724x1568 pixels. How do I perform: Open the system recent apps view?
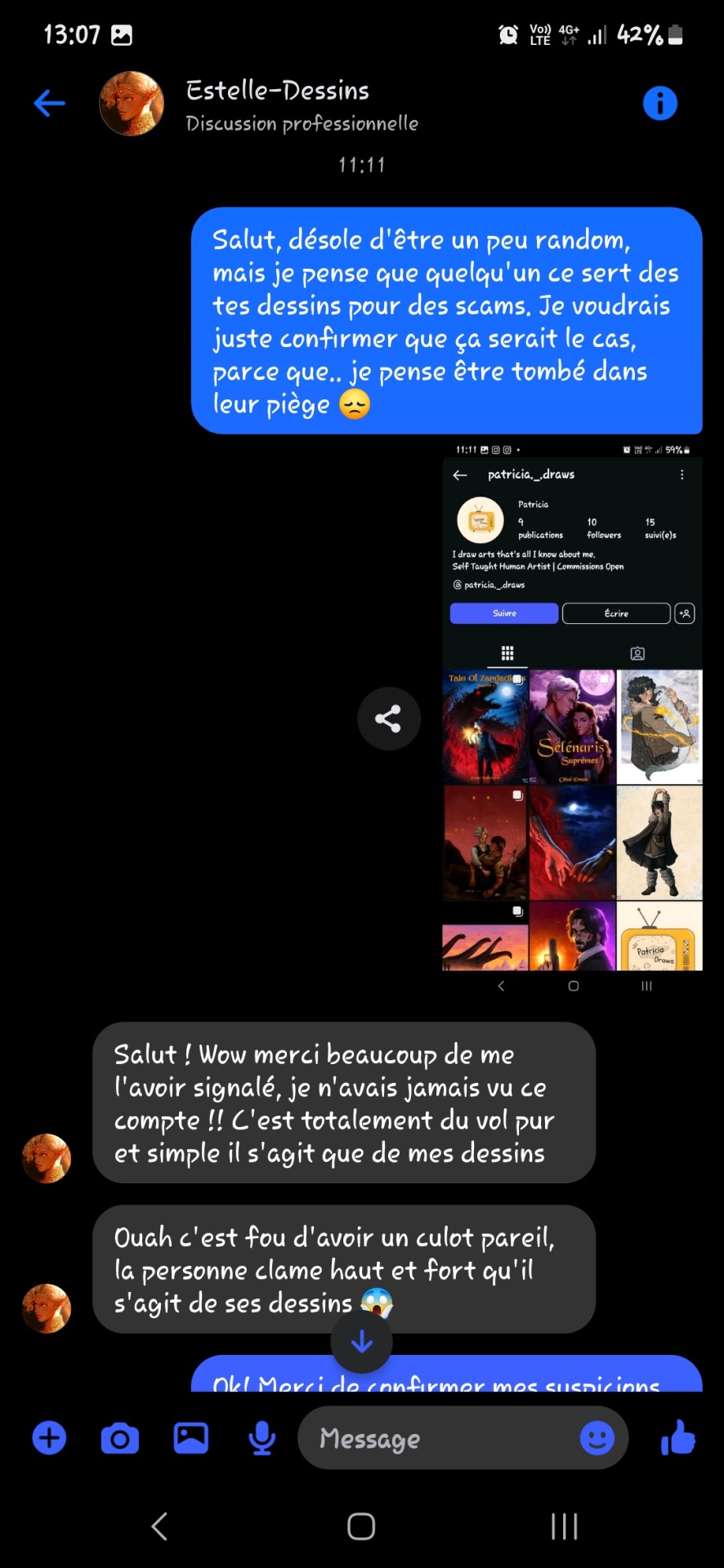564,1526
